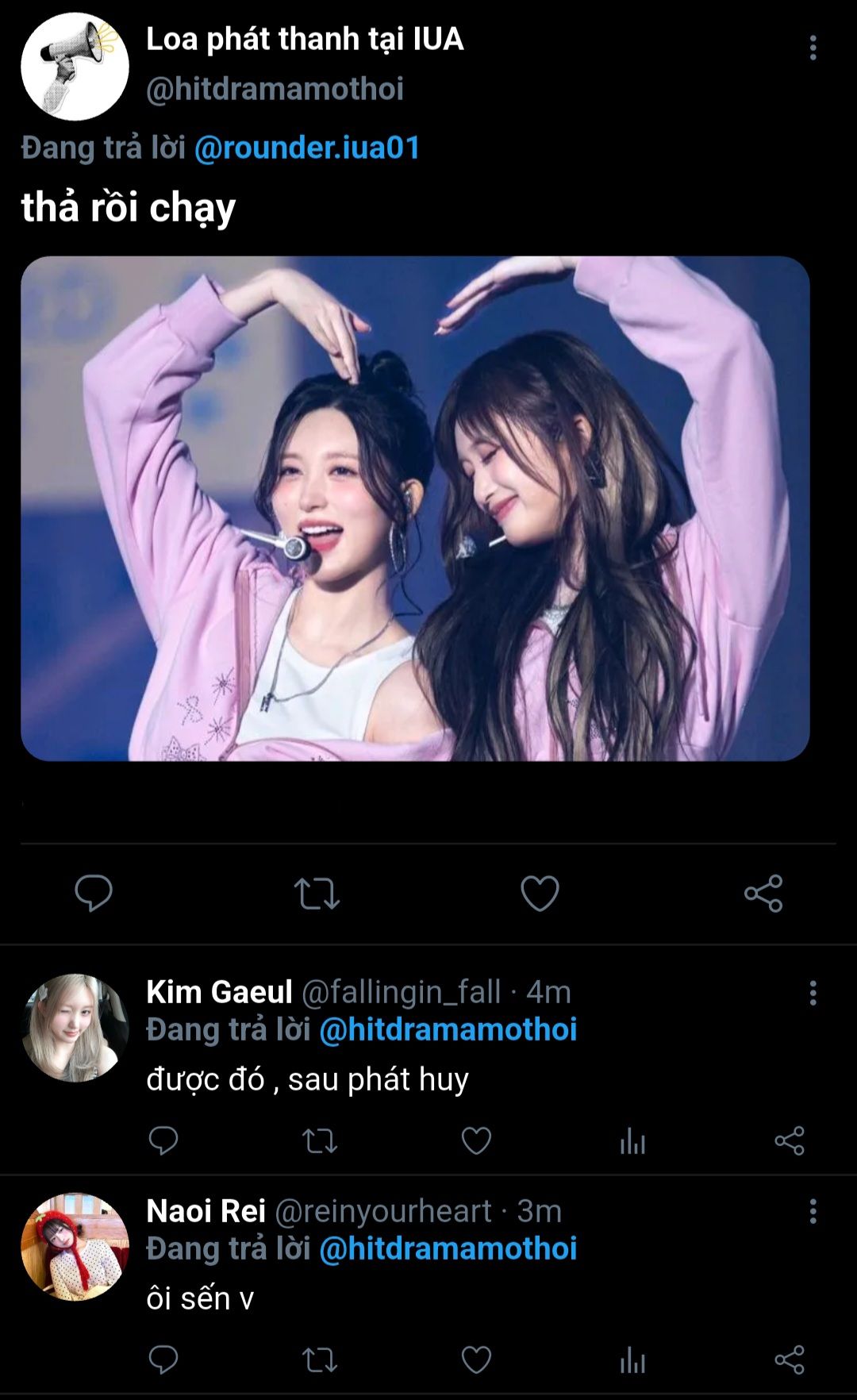Like the 'thả rồi chạy' post
The width and height of the screenshot is (857, 1400).
[x=540, y=894]
